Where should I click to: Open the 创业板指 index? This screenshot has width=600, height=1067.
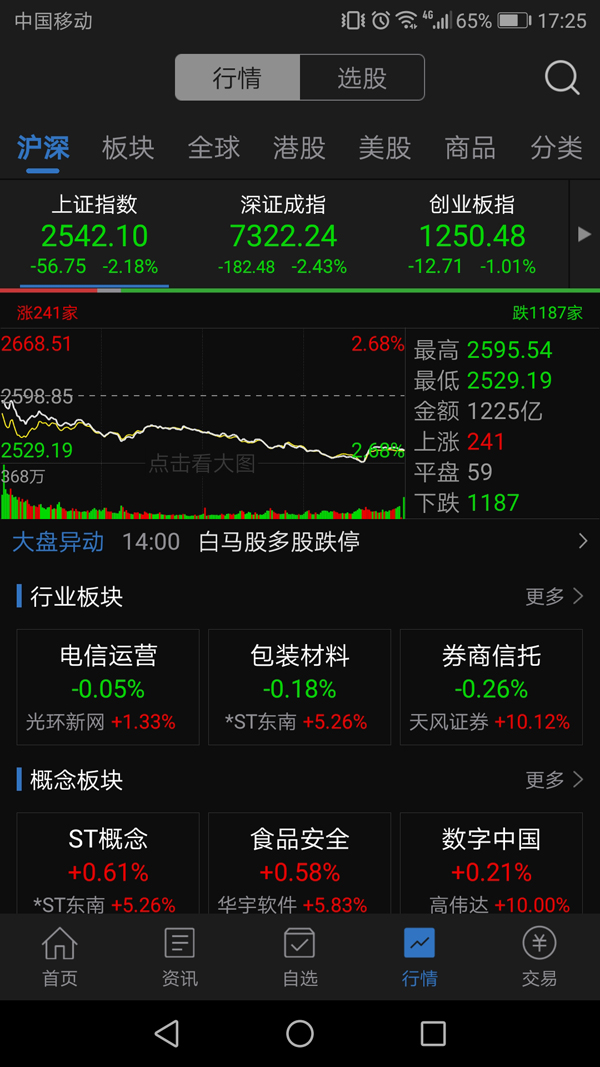pos(472,235)
